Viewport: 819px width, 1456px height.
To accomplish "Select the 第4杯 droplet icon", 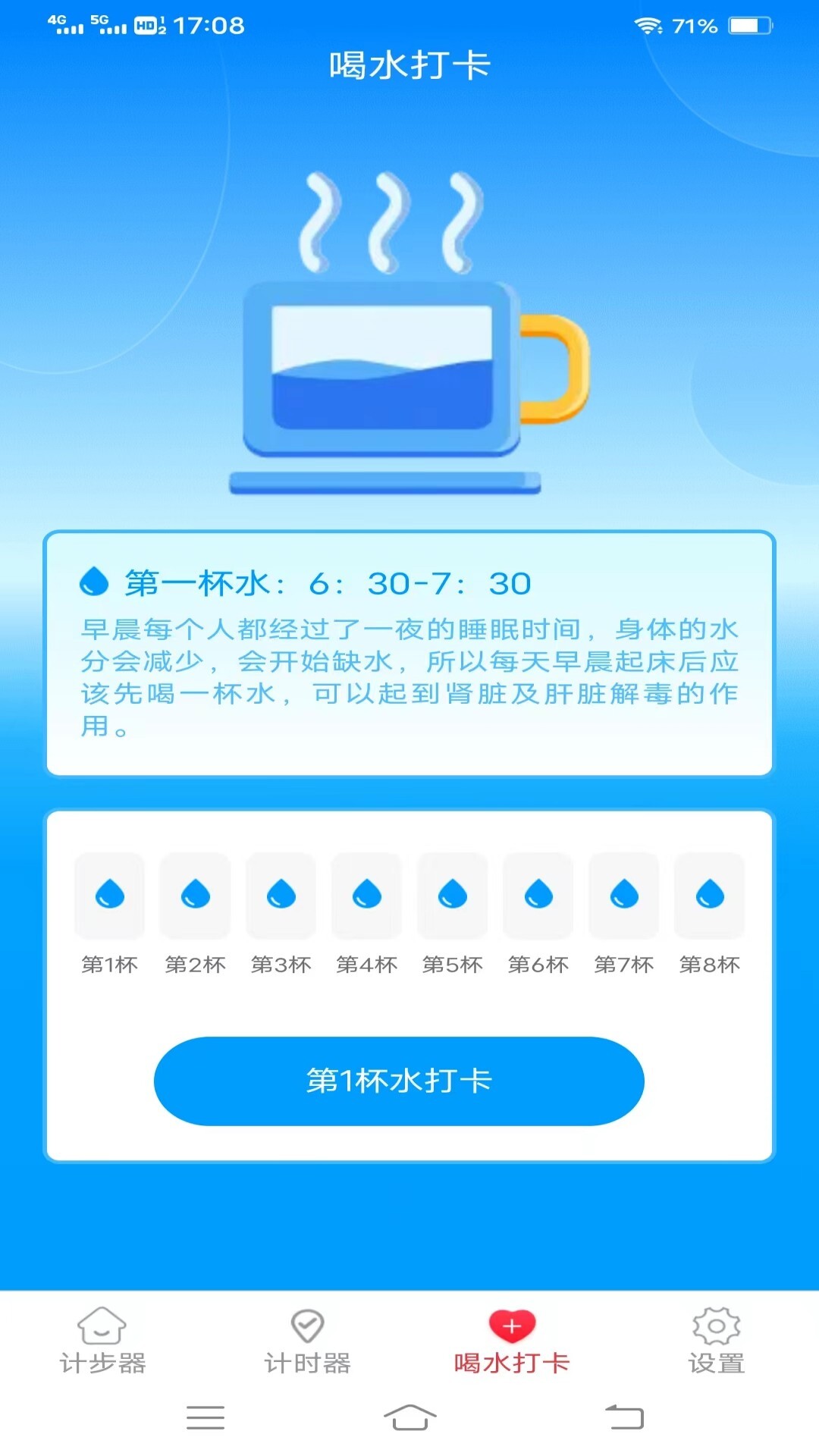I will [366, 896].
